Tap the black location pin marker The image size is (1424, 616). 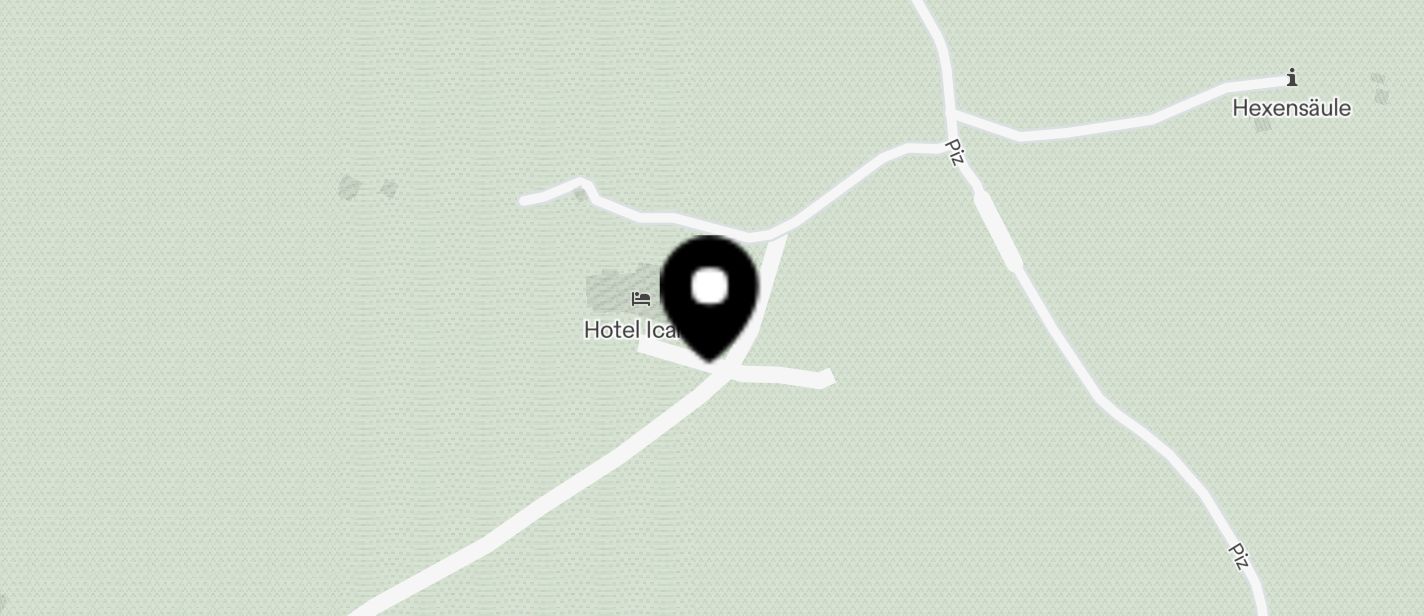pos(710,292)
